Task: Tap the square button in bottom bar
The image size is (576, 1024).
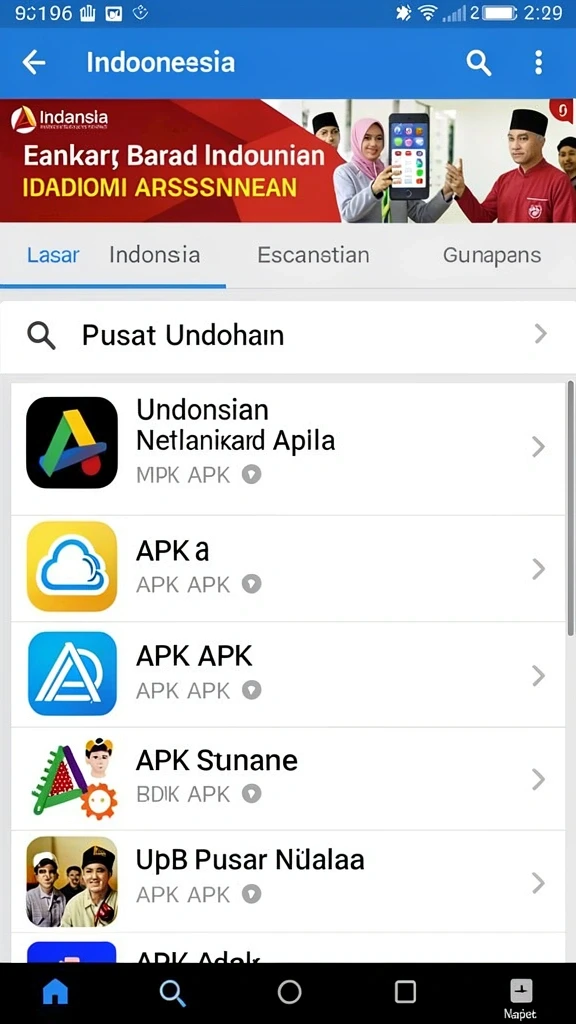Action: (405, 993)
